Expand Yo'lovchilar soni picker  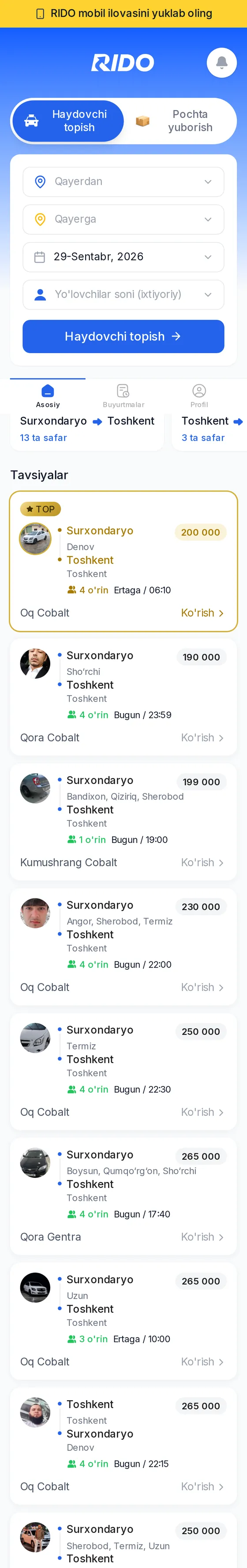(x=123, y=294)
